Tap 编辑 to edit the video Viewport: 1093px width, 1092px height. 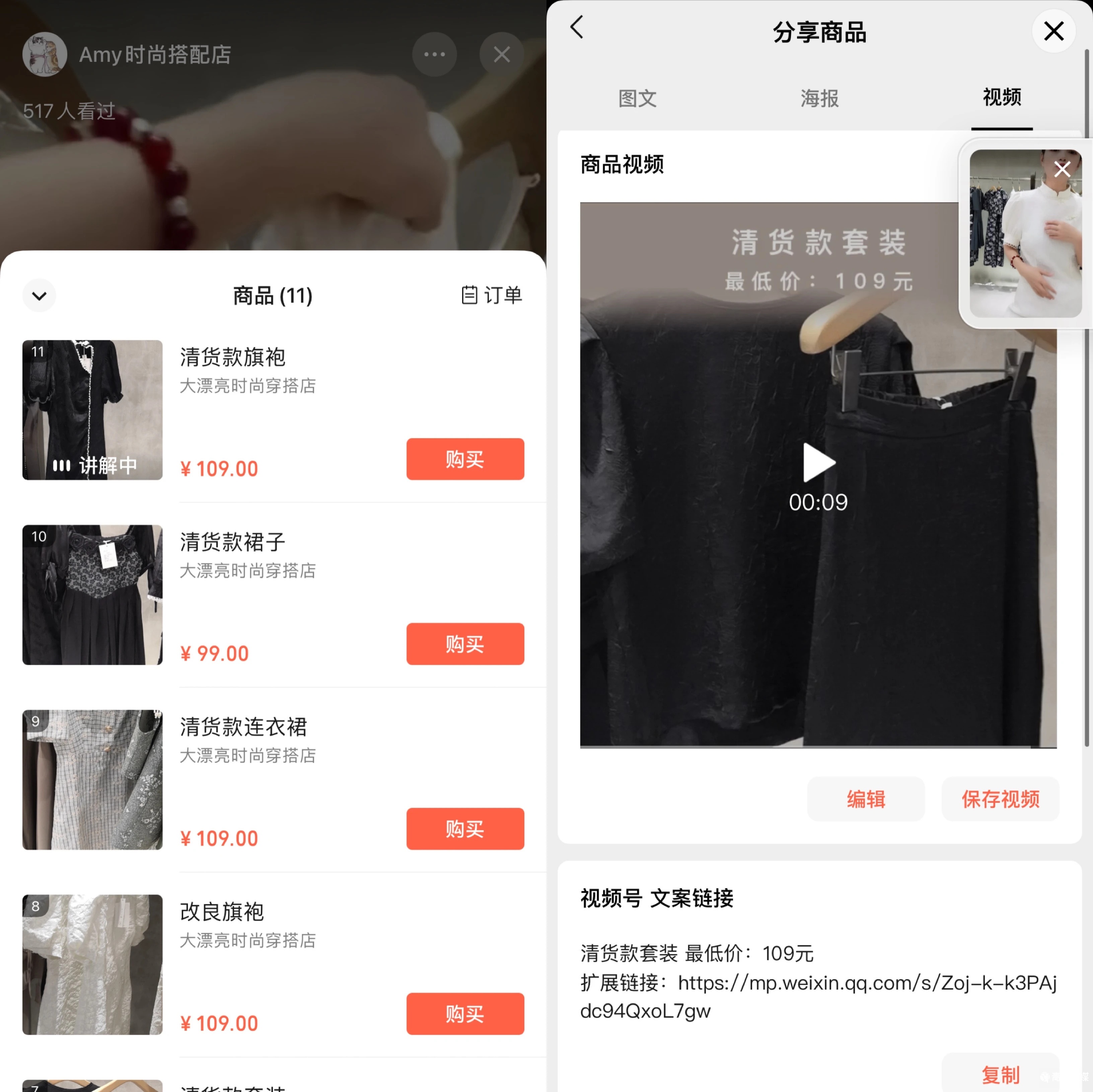[x=865, y=798]
